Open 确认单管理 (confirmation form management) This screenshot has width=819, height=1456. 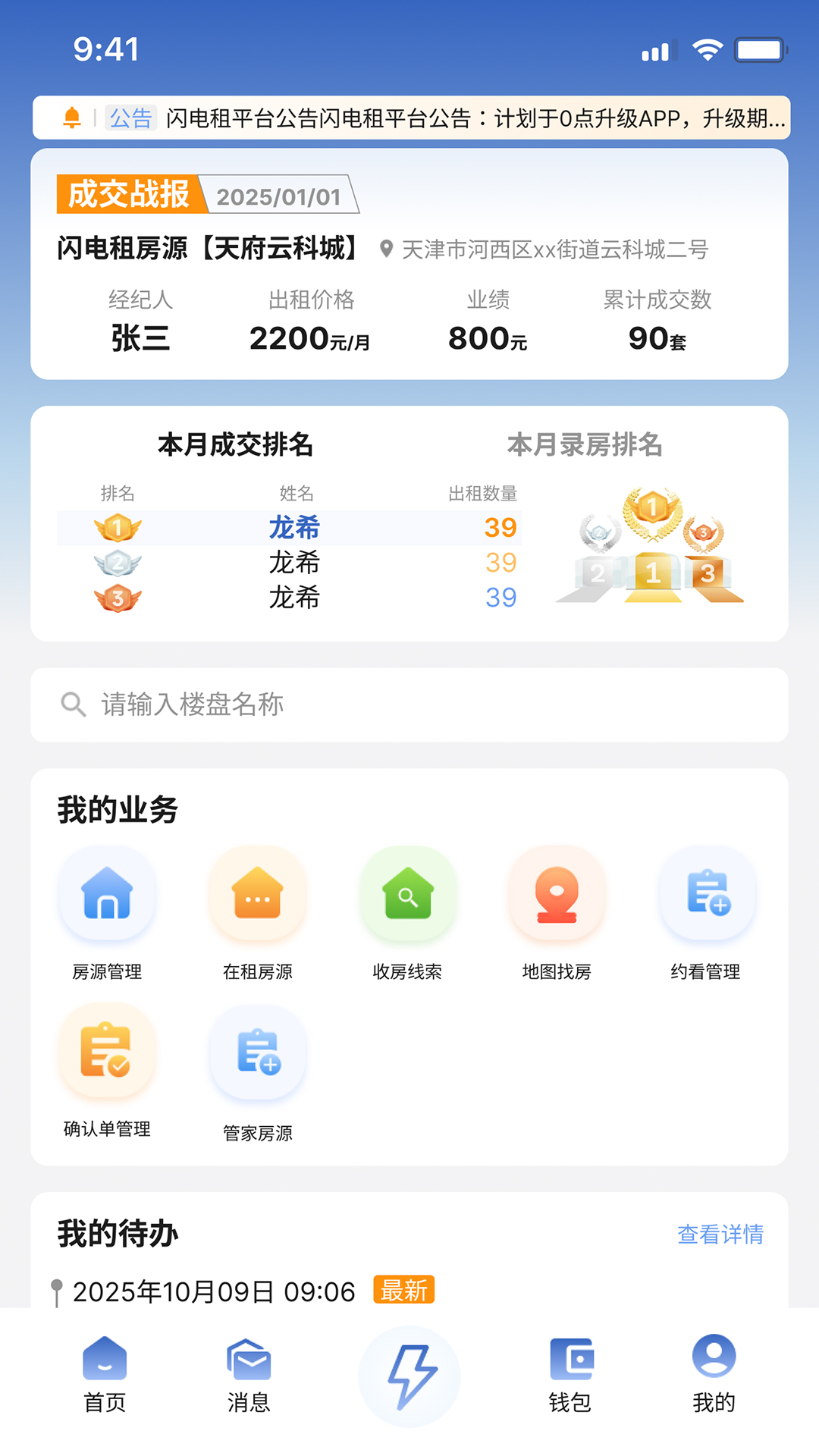pos(107,1054)
